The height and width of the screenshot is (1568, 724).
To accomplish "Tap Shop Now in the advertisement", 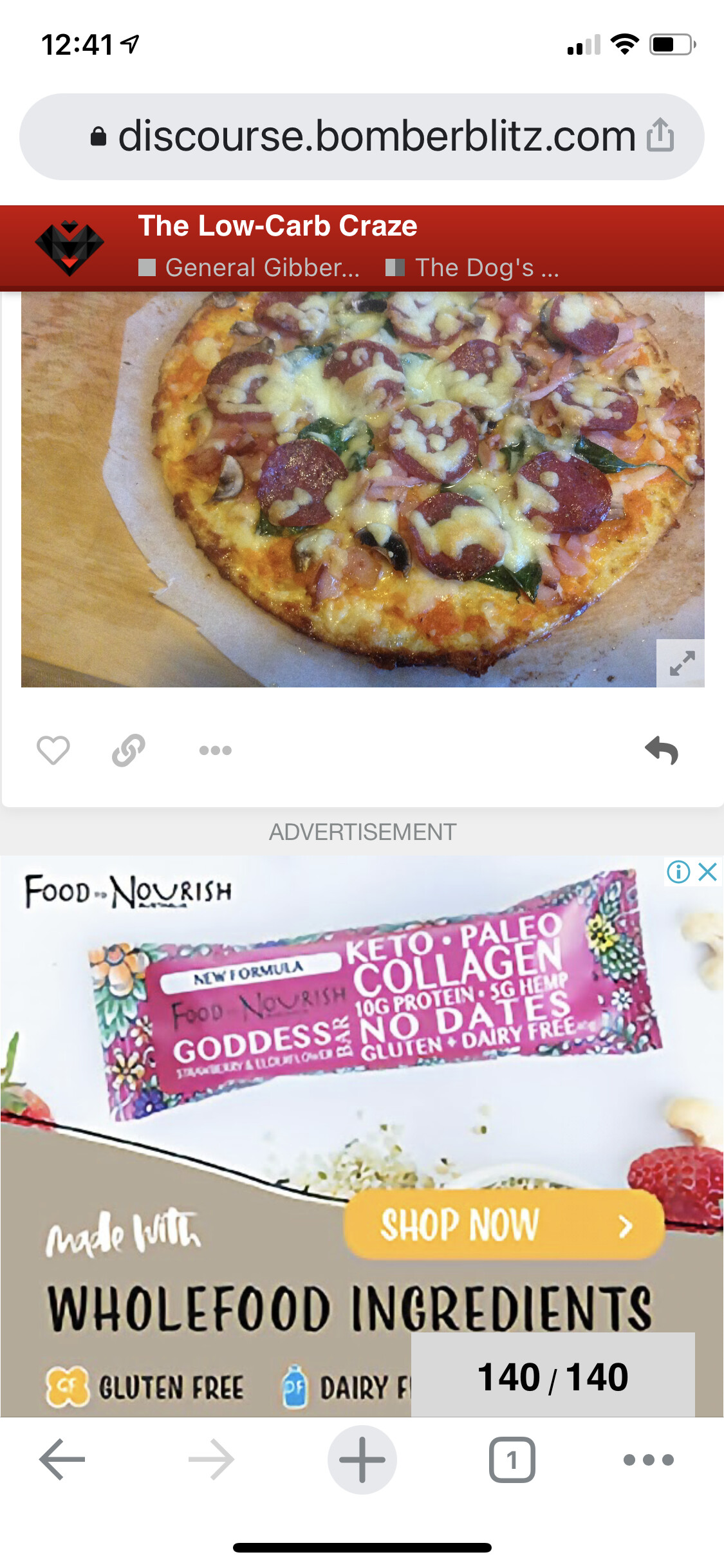I will [x=504, y=1224].
